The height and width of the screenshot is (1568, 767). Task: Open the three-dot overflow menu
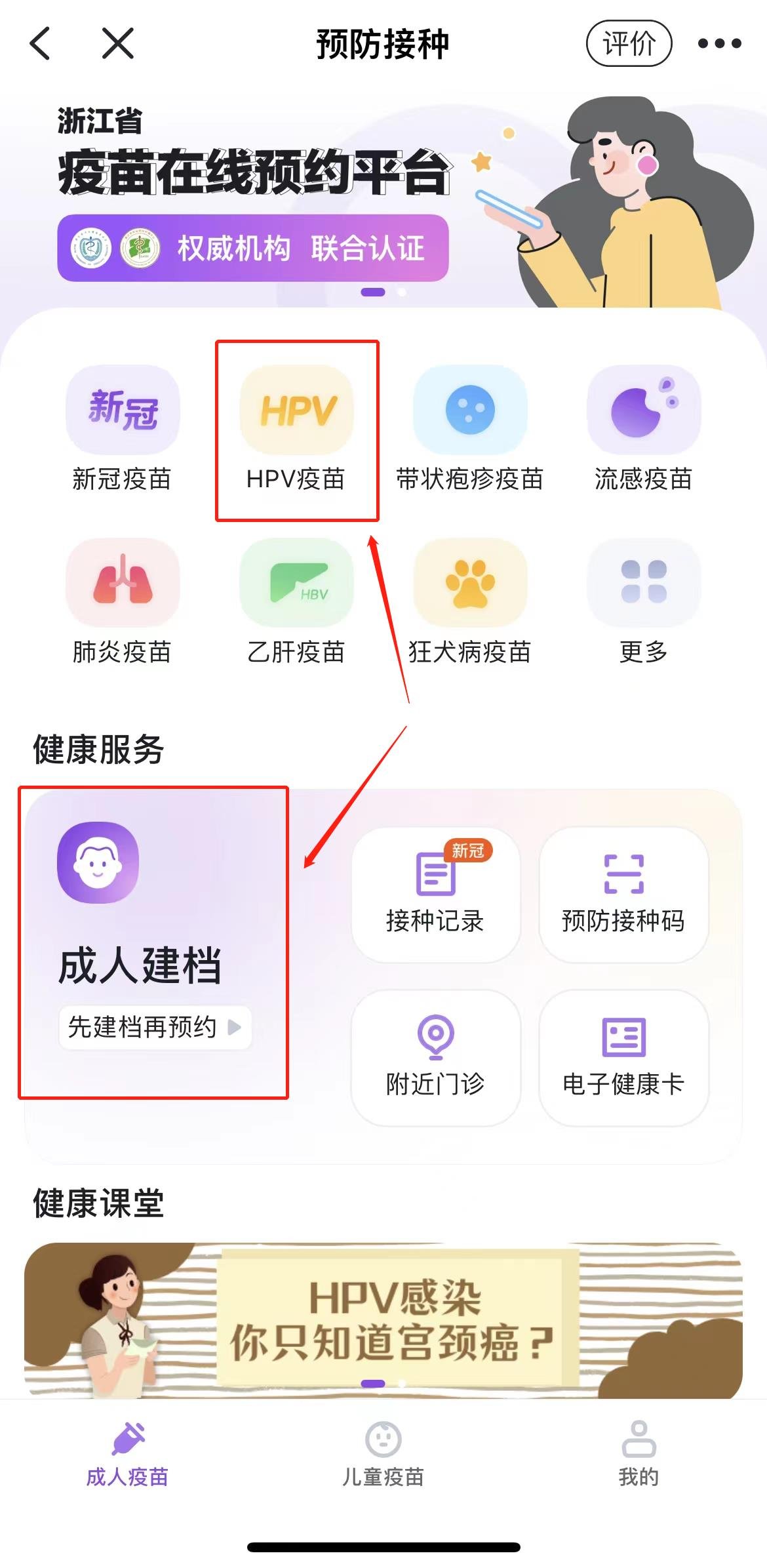coord(719,44)
